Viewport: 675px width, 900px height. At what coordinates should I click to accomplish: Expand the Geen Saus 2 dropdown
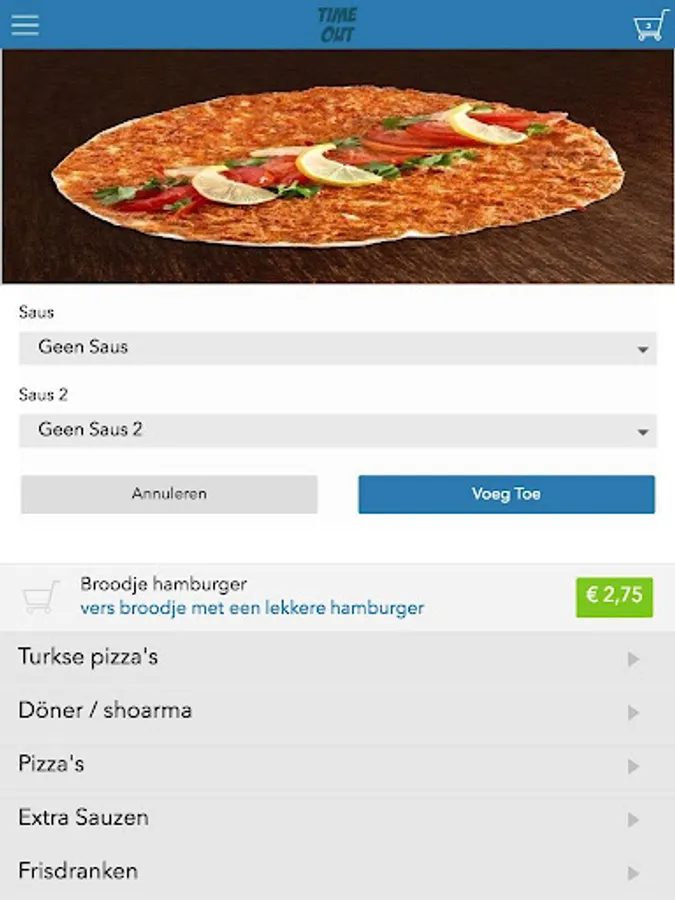click(338, 430)
